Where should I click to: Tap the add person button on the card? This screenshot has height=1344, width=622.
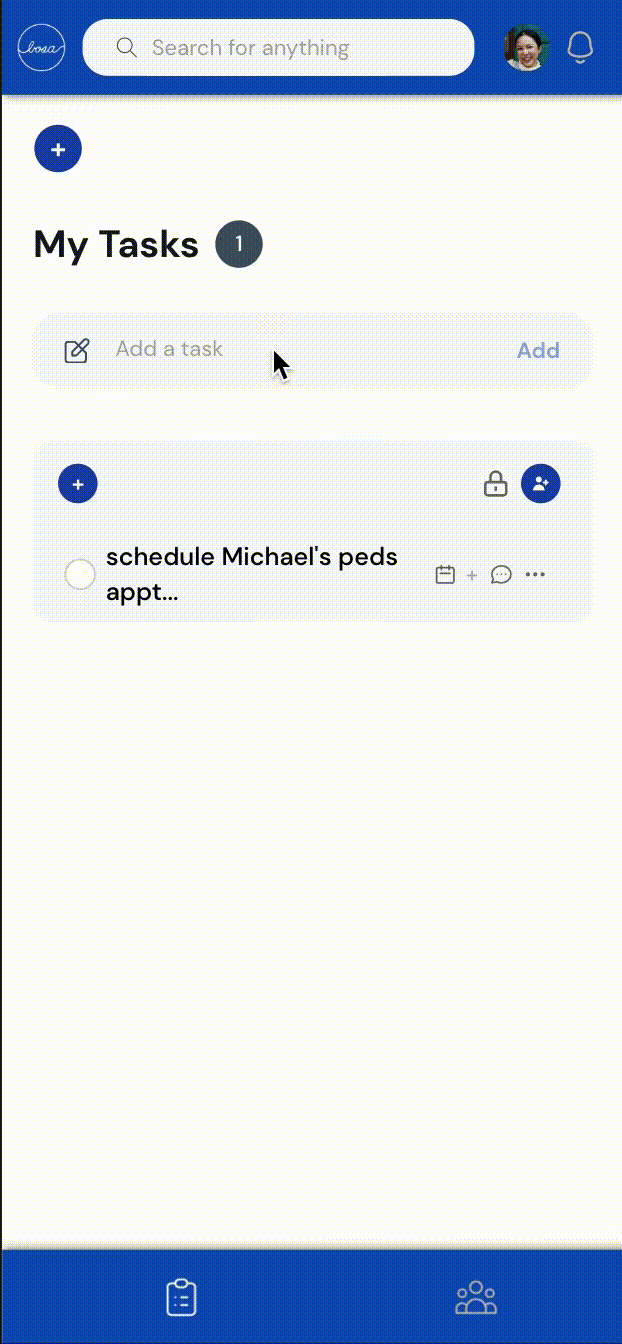coord(541,484)
